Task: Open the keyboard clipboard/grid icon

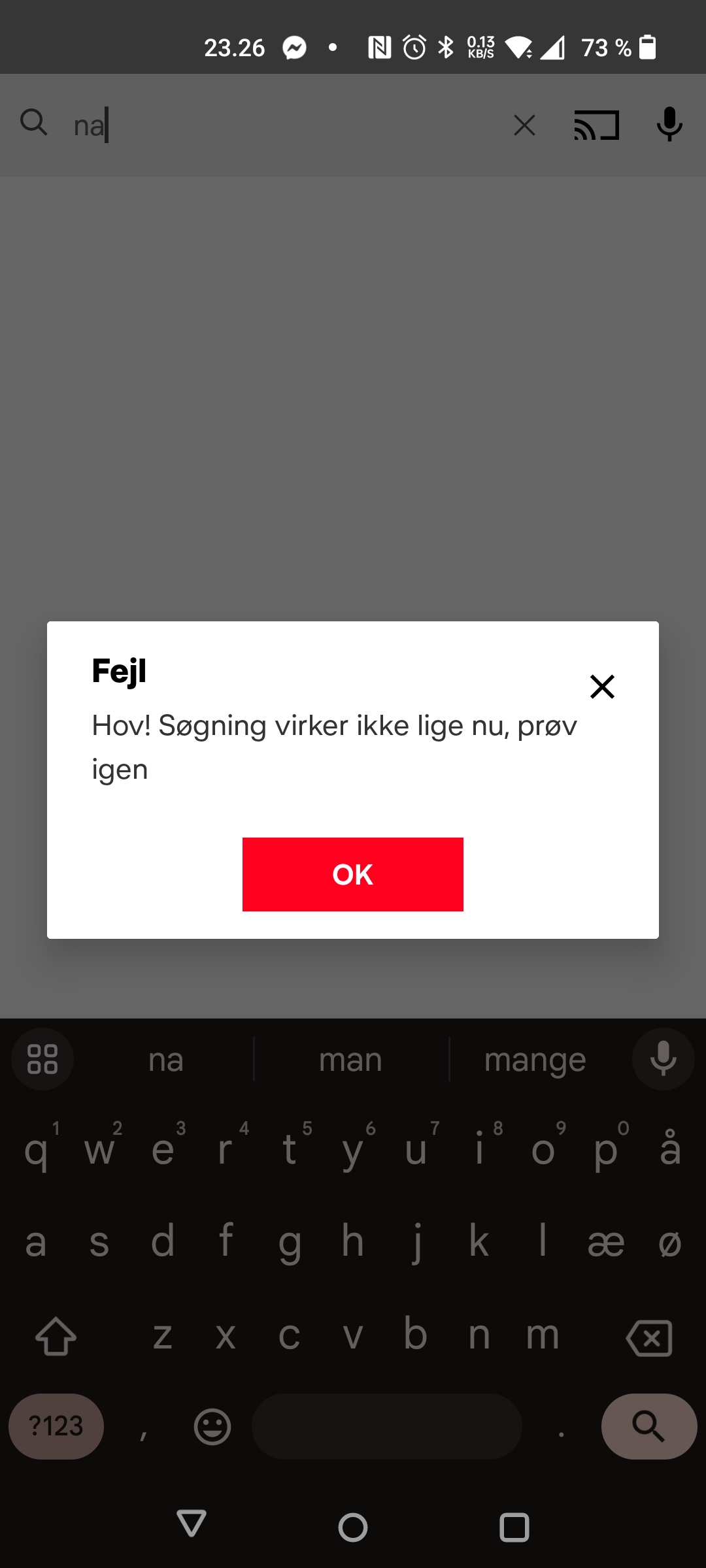Action: point(42,1058)
